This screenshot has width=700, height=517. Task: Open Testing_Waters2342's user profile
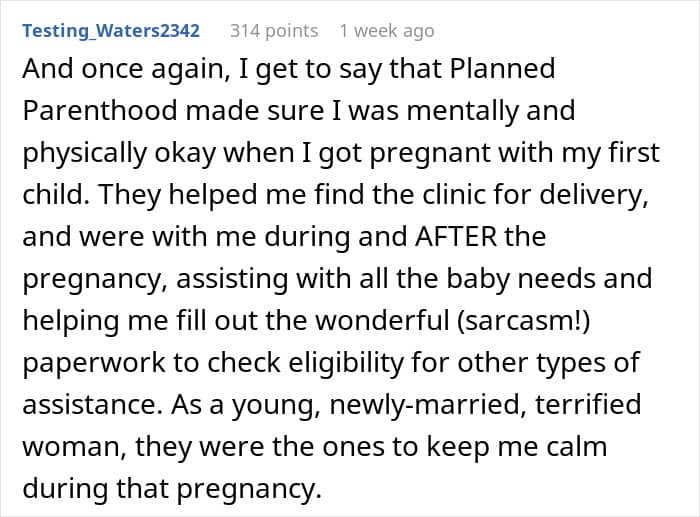pyautogui.click(x=111, y=31)
